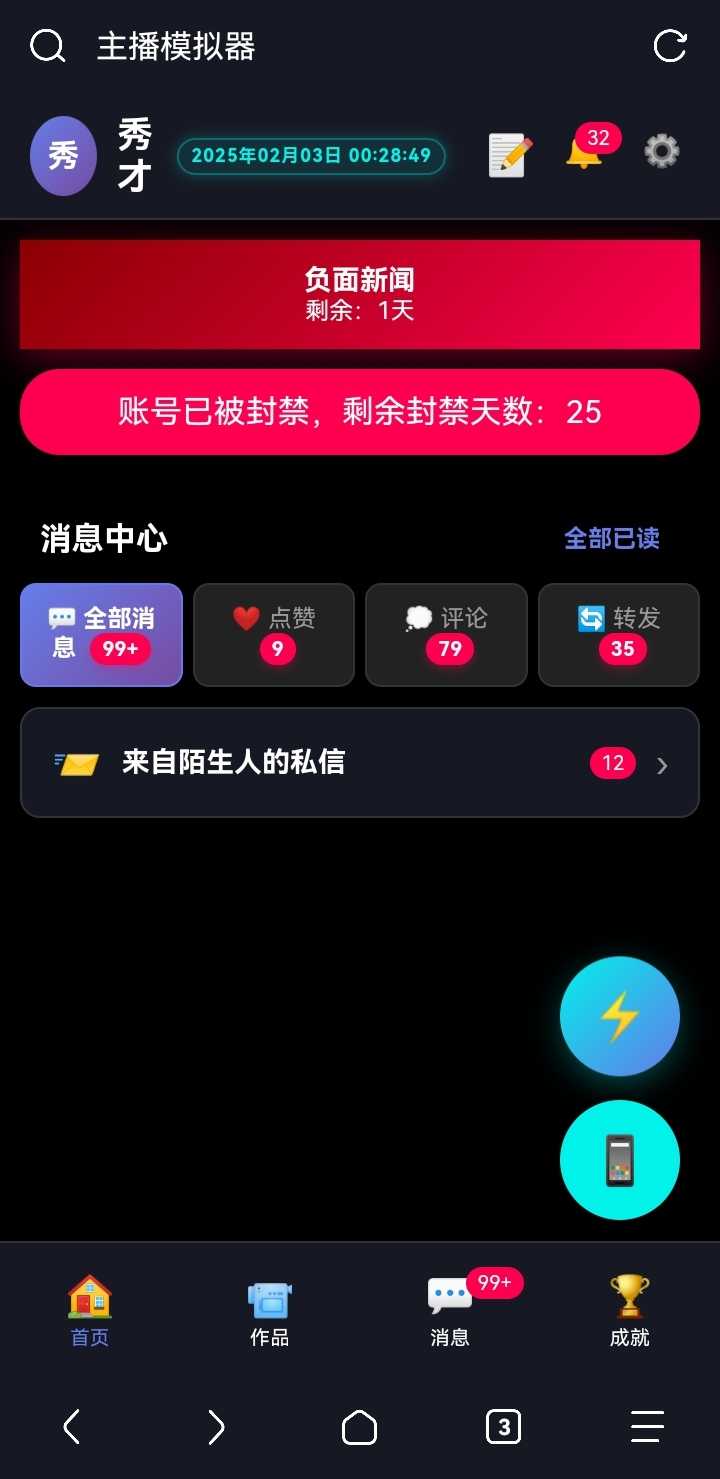
Task: Open 消息 tab with 99+ badge
Action: point(448,1310)
